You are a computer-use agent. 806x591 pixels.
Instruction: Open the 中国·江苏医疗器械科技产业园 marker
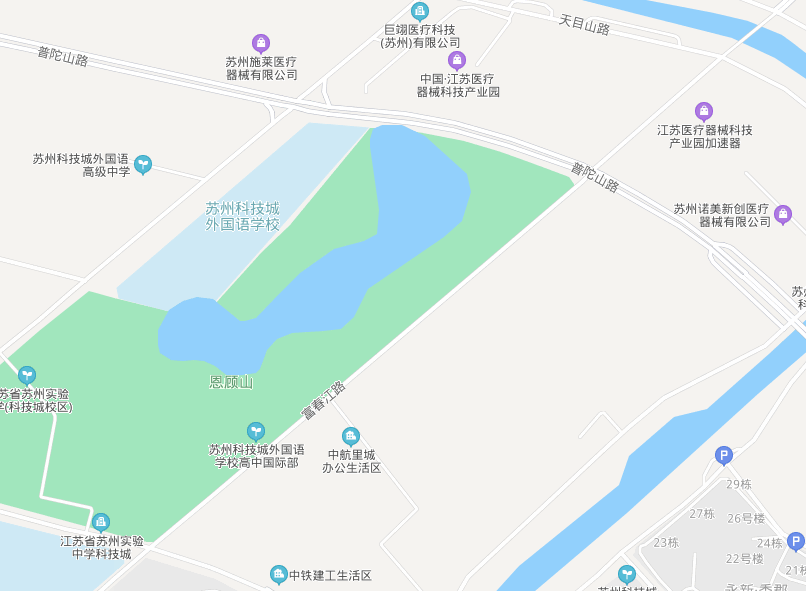pyautogui.click(x=457, y=60)
